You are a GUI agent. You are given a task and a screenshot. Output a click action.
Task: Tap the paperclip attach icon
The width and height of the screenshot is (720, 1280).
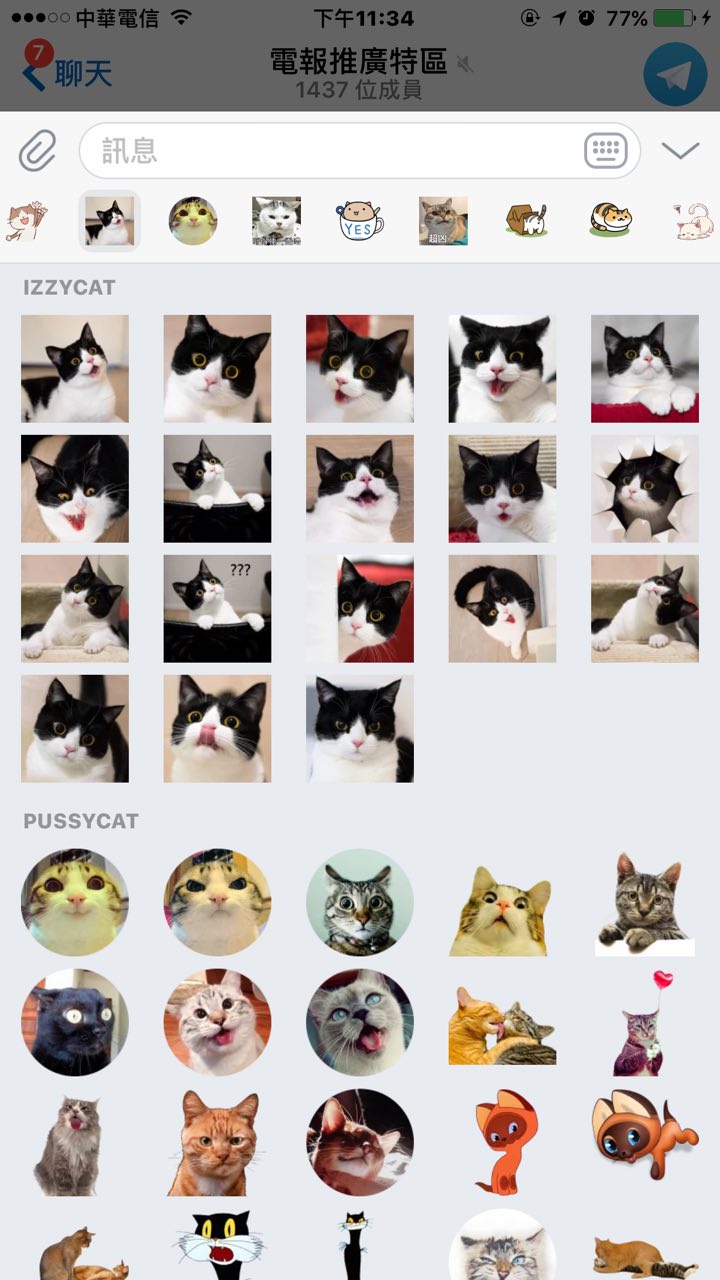pyautogui.click(x=37, y=151)
